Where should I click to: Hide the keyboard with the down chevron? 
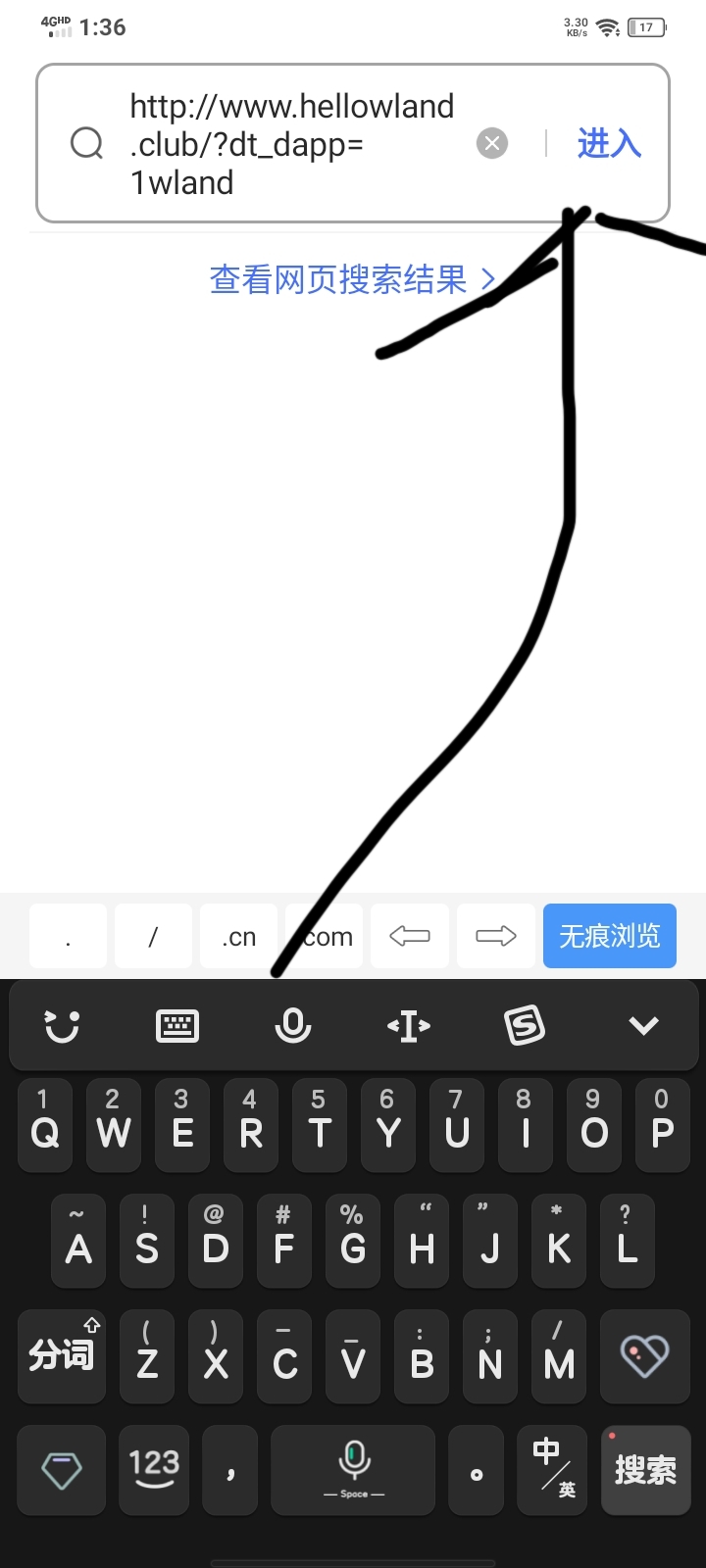pyautogui.click(x=643, y=1026)
